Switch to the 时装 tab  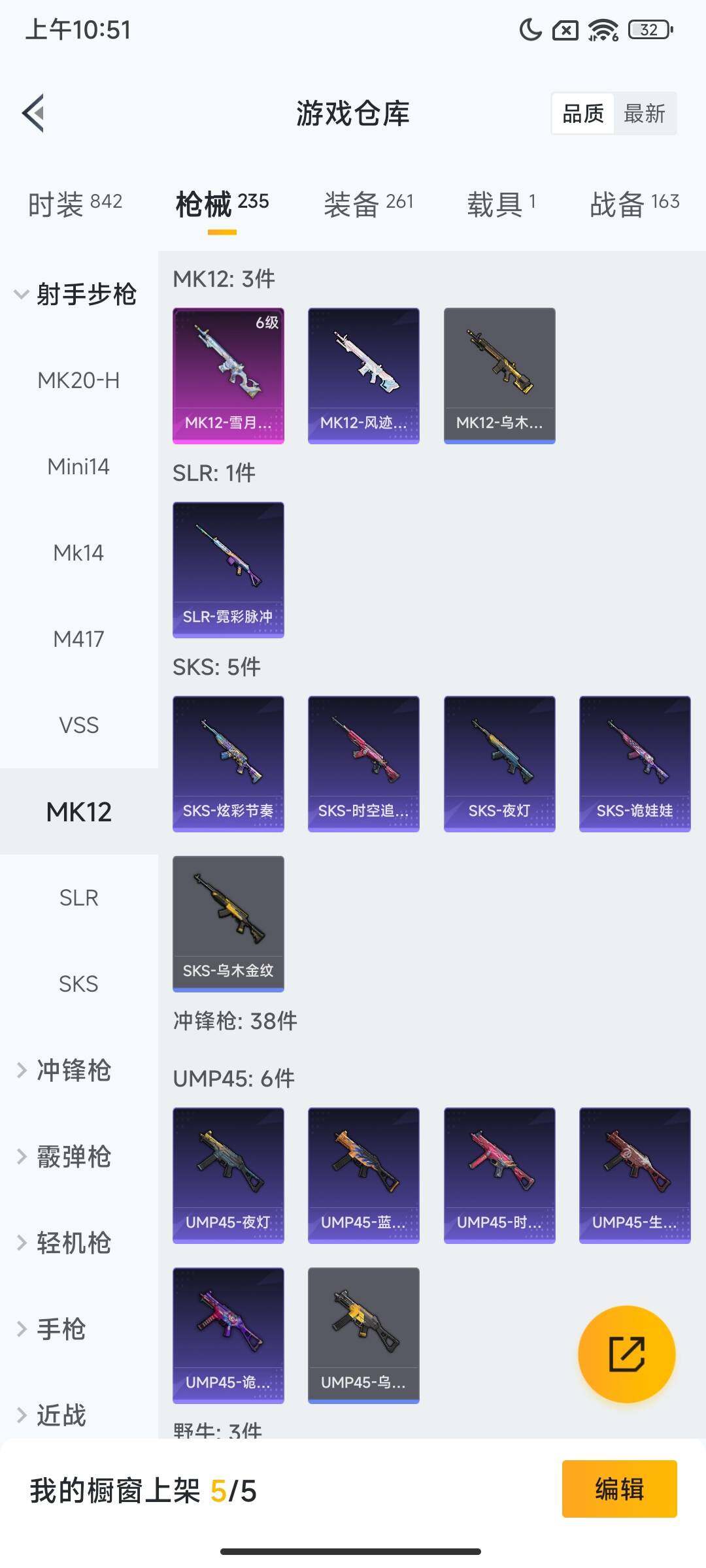[75, 204]
